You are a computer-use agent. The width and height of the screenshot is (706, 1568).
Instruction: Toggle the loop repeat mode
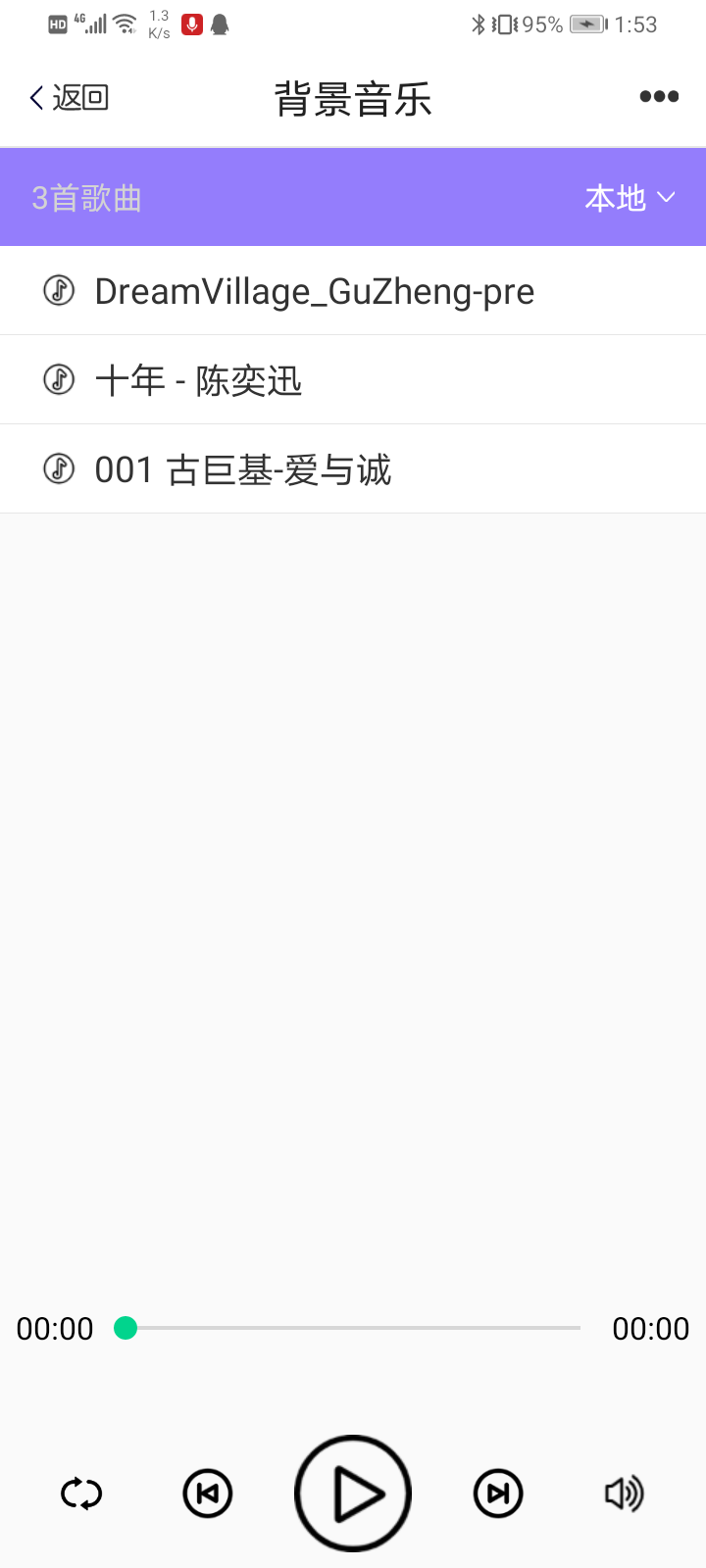coord(81,1494)
